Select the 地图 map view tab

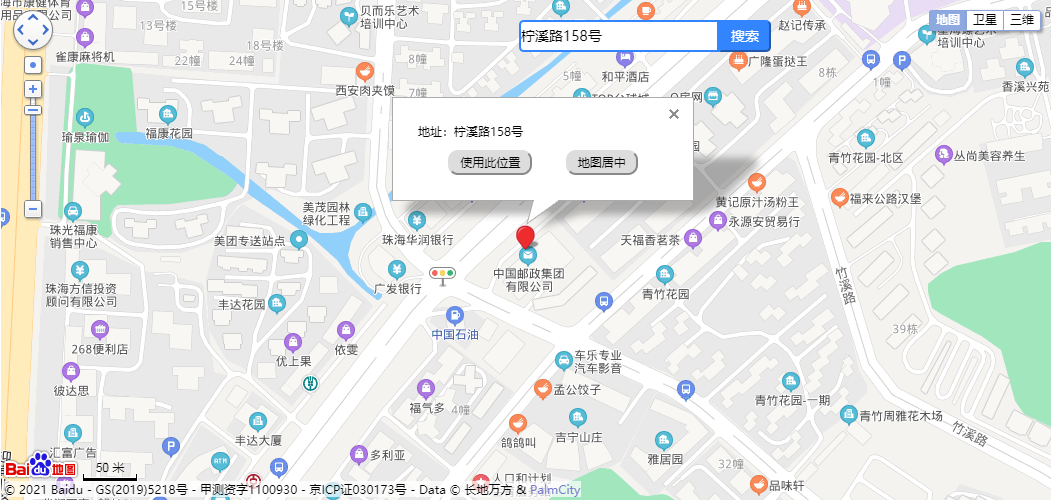pos(948,19)
